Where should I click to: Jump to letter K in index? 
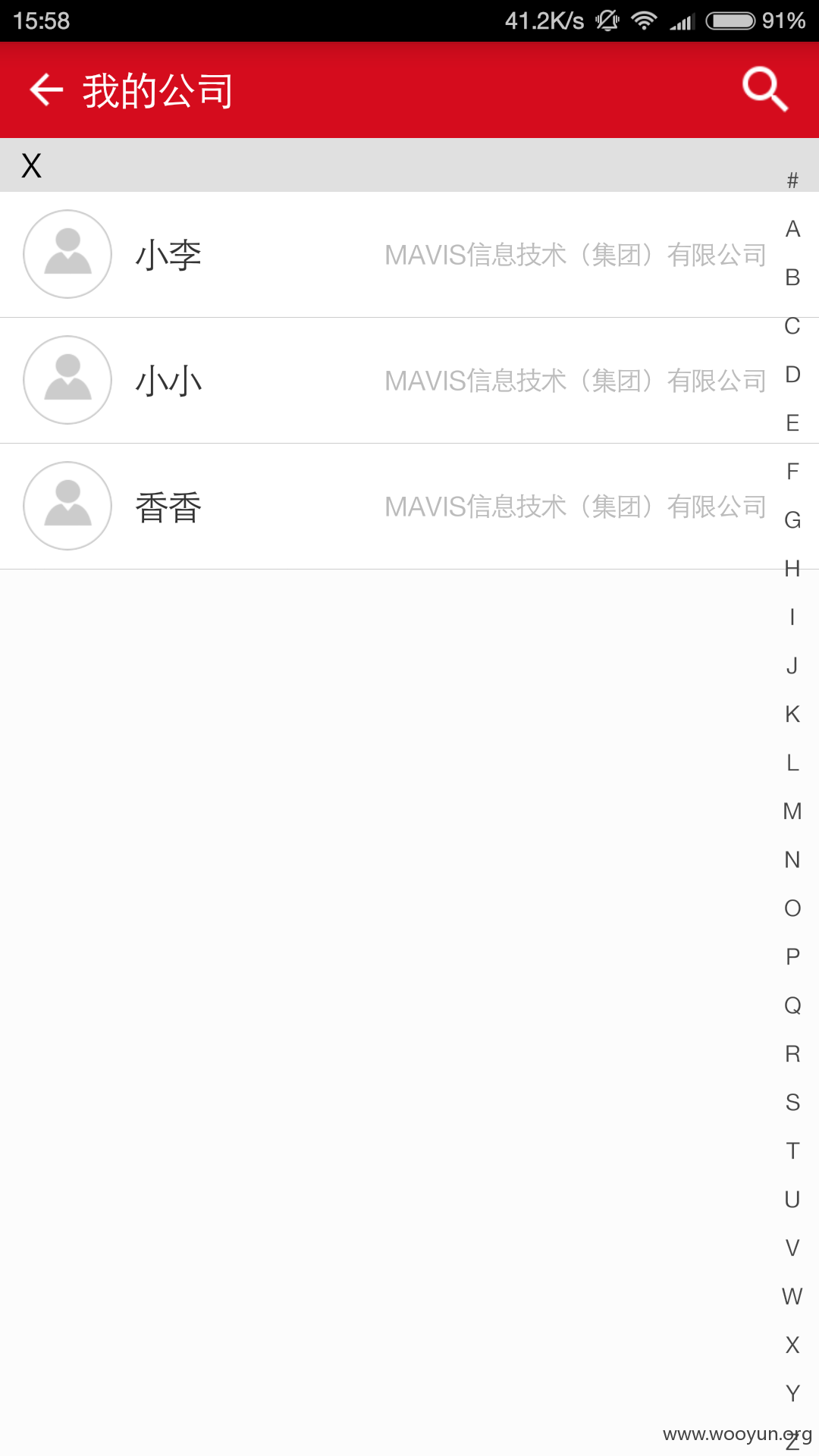click(792, 714)
